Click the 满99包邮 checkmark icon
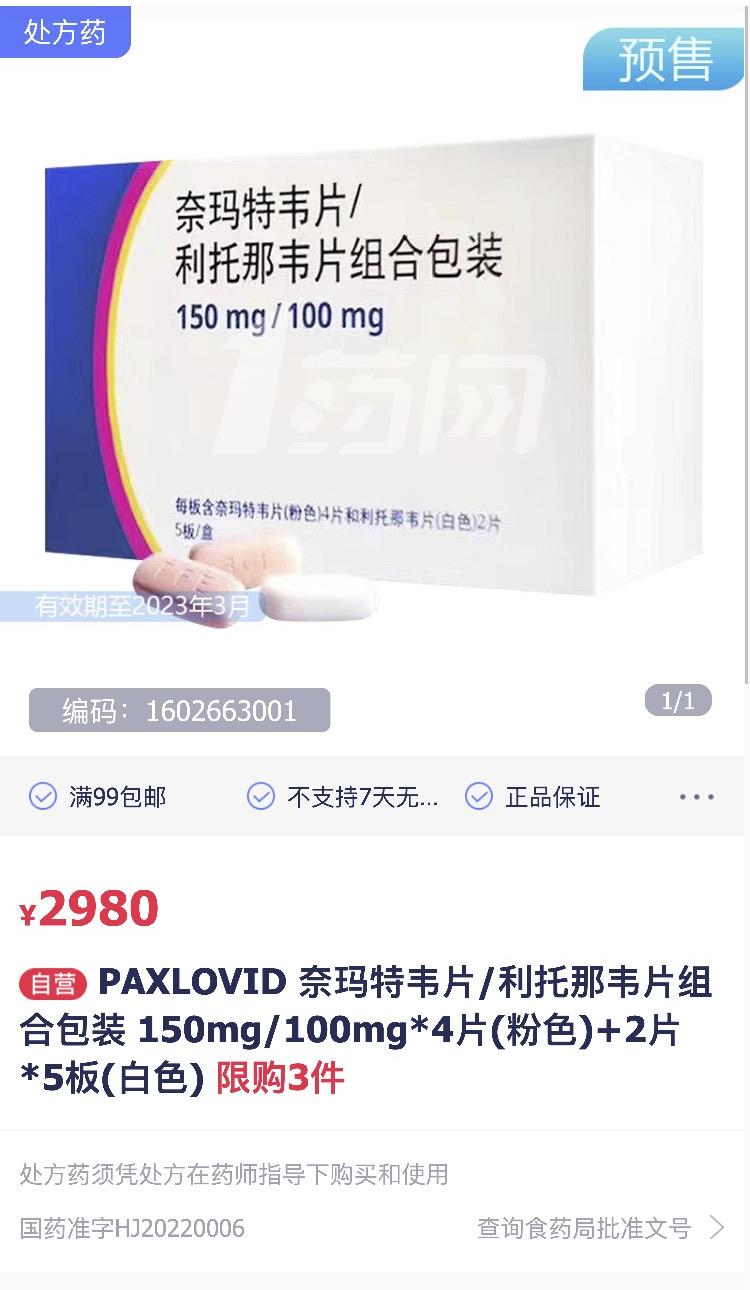Image resolution: width=750 pixels, height=1290 pixels. click(42, 797)
